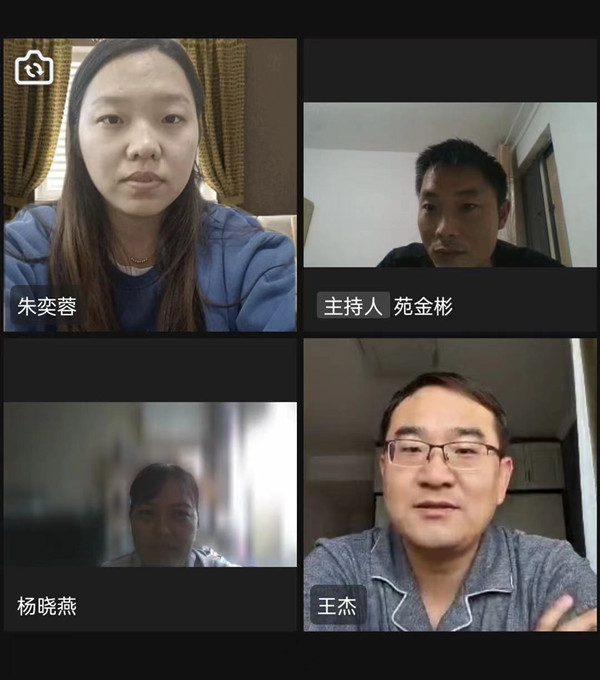
Task: Tap 杨晓燕's video tile
Action: tap(150, 485)
